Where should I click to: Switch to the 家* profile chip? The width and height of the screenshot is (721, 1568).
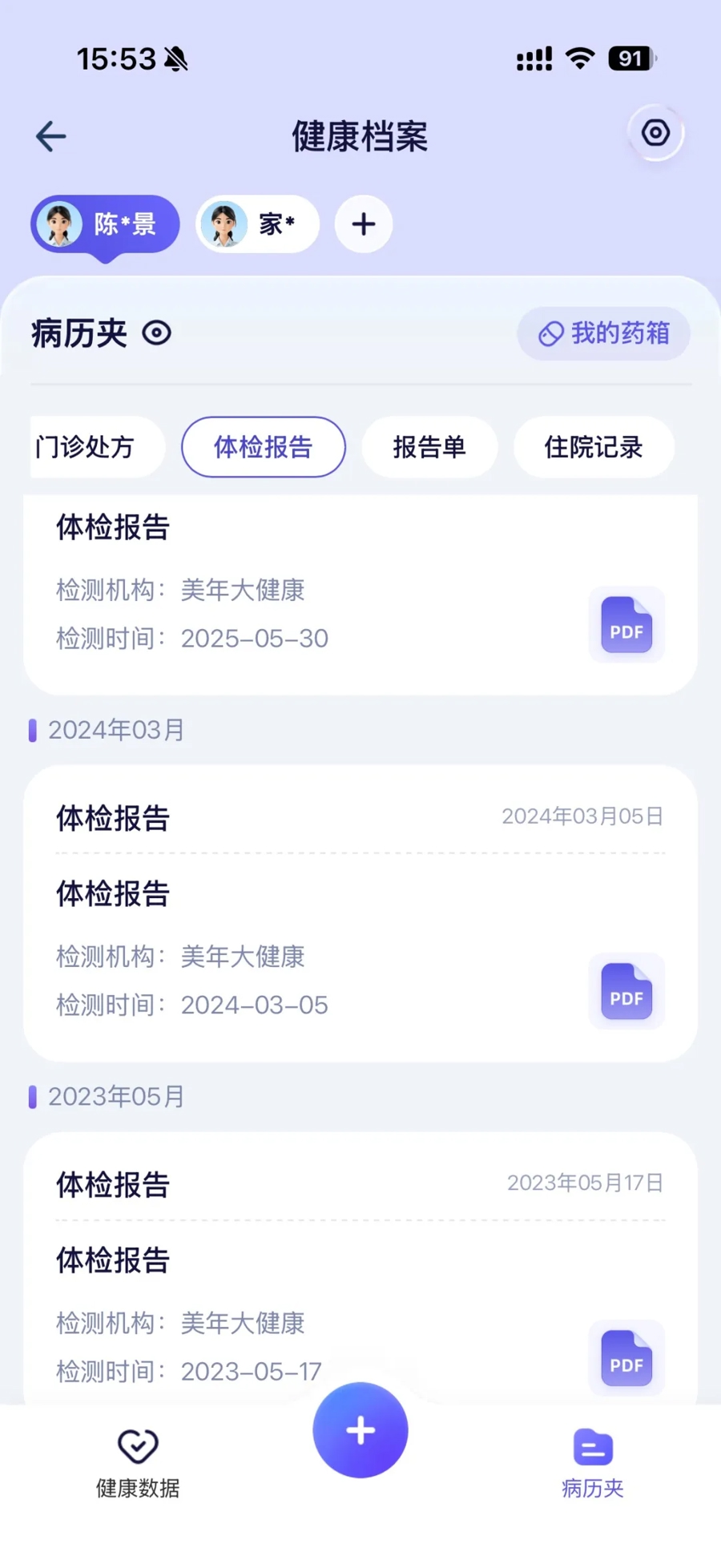257,224
